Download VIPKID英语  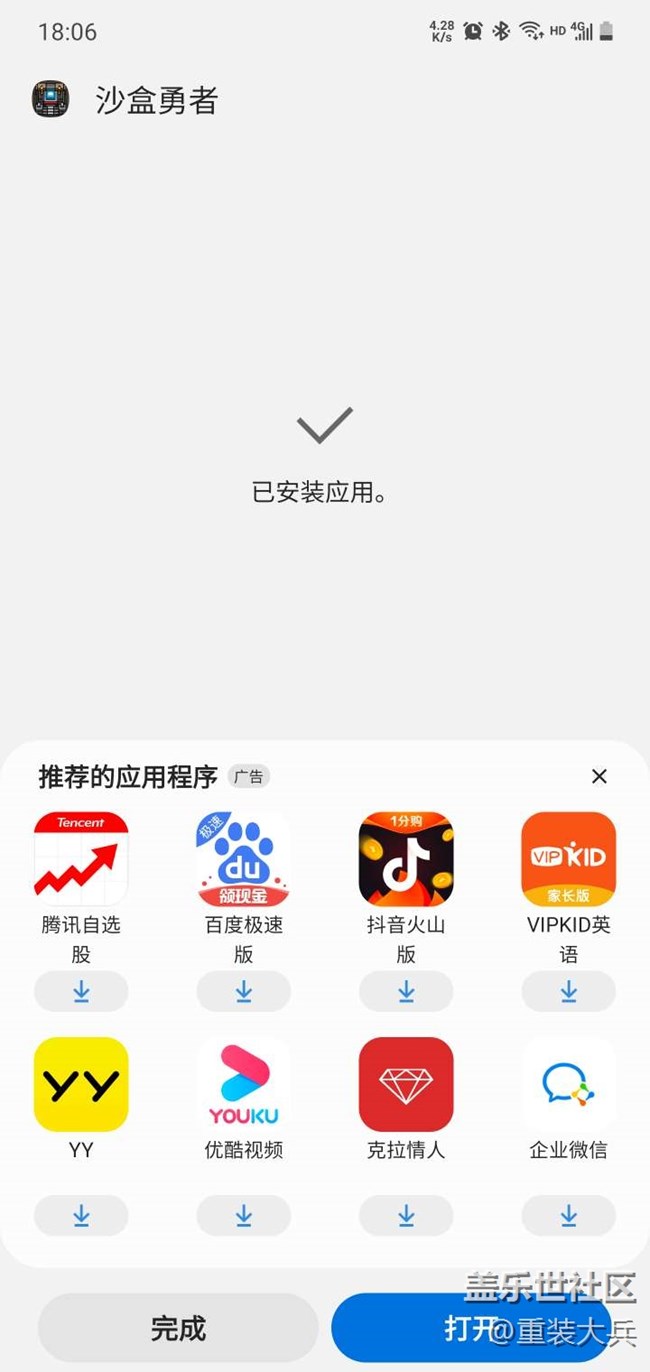pyautogui.click(x=568, y=991)
